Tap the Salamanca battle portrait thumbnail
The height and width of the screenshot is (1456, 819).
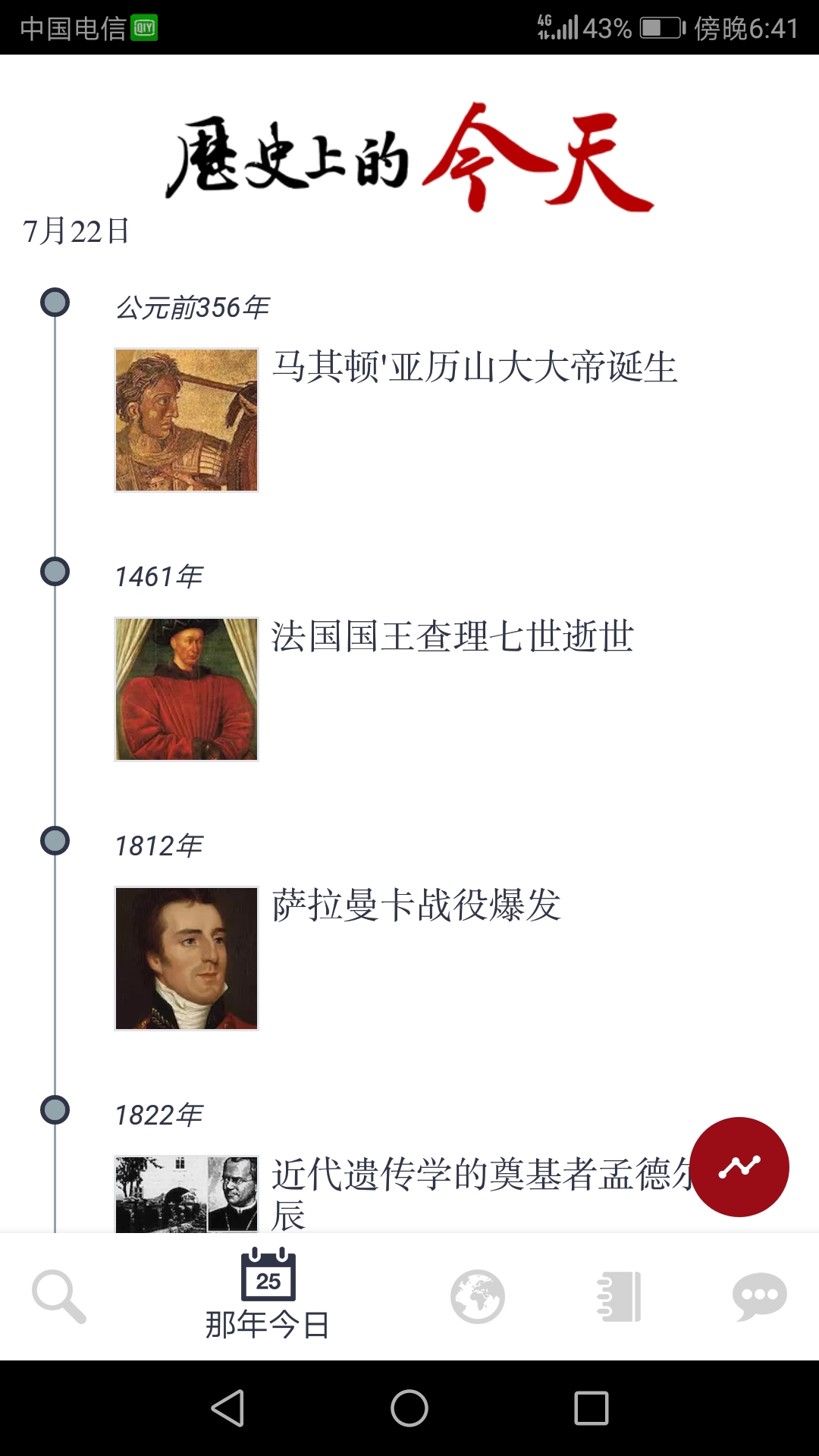coord(187,959)
